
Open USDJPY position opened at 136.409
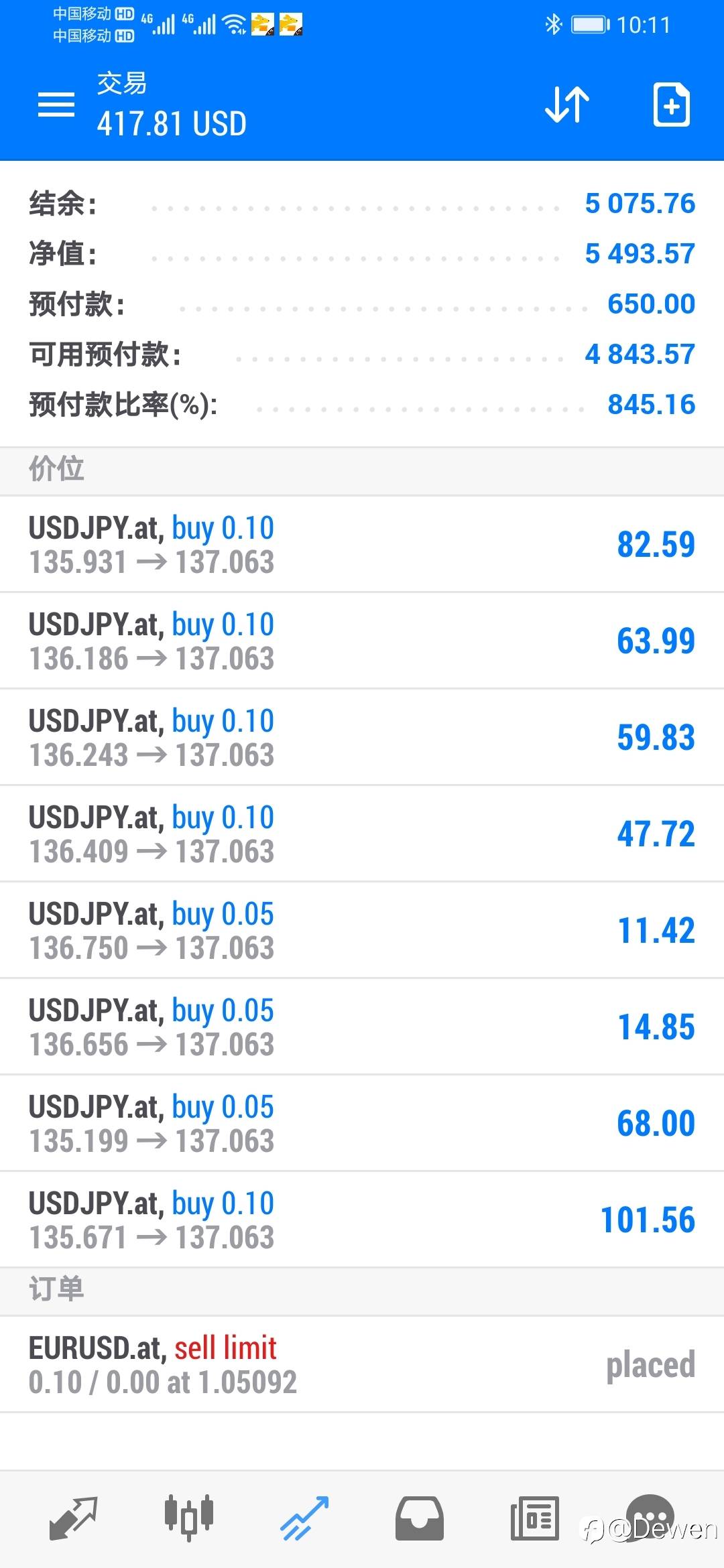click(362, 834)
